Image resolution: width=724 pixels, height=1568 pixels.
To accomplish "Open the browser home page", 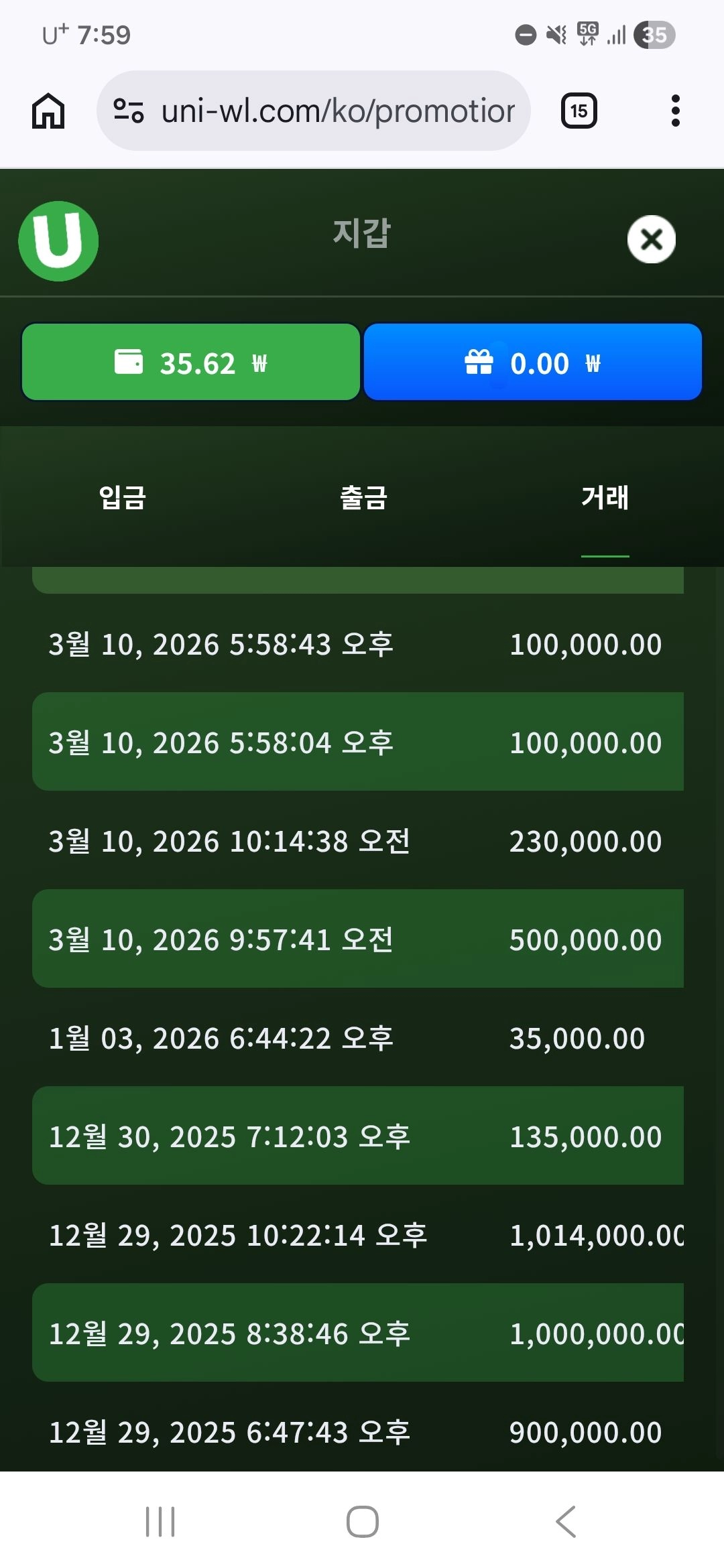I will (x=48, y=111).
